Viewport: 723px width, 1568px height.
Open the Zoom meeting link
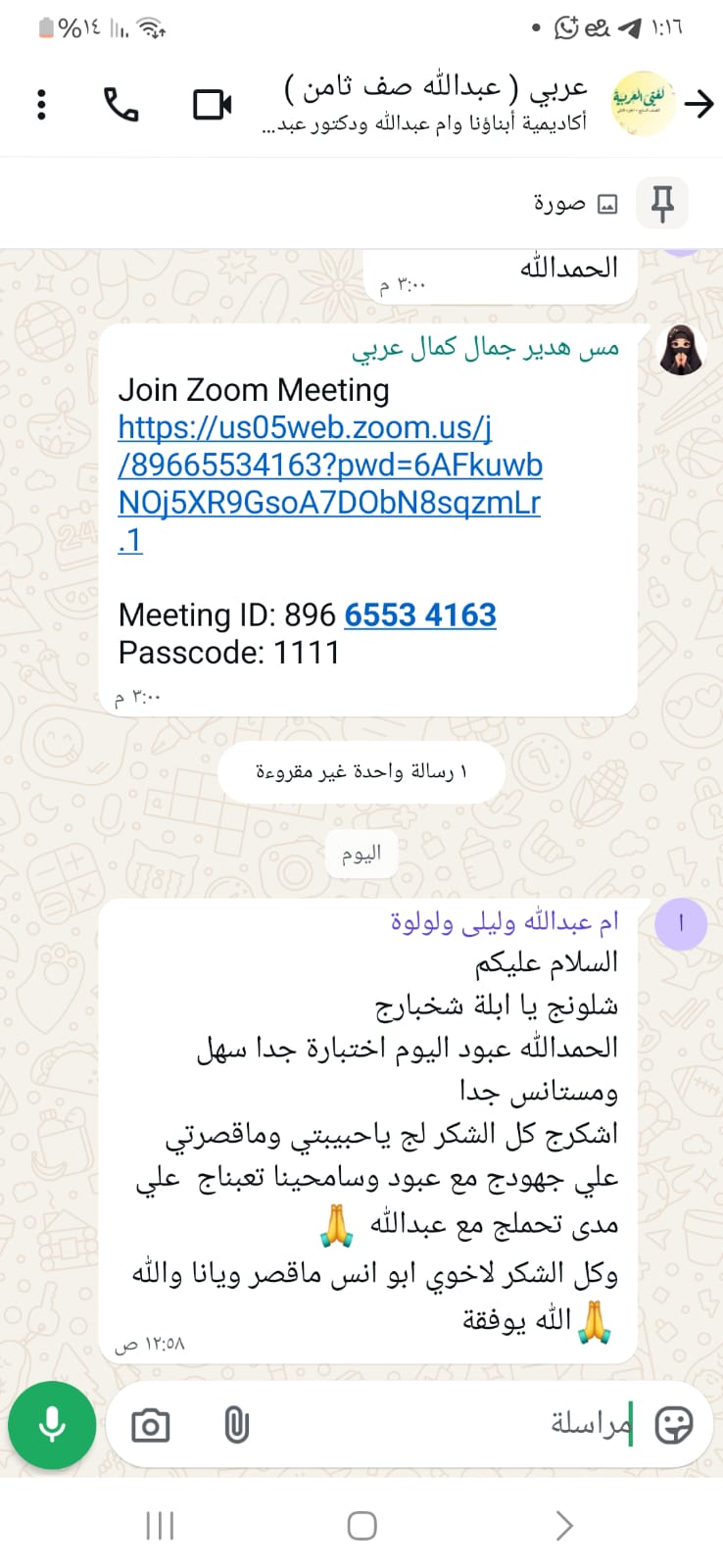[329, 483]
